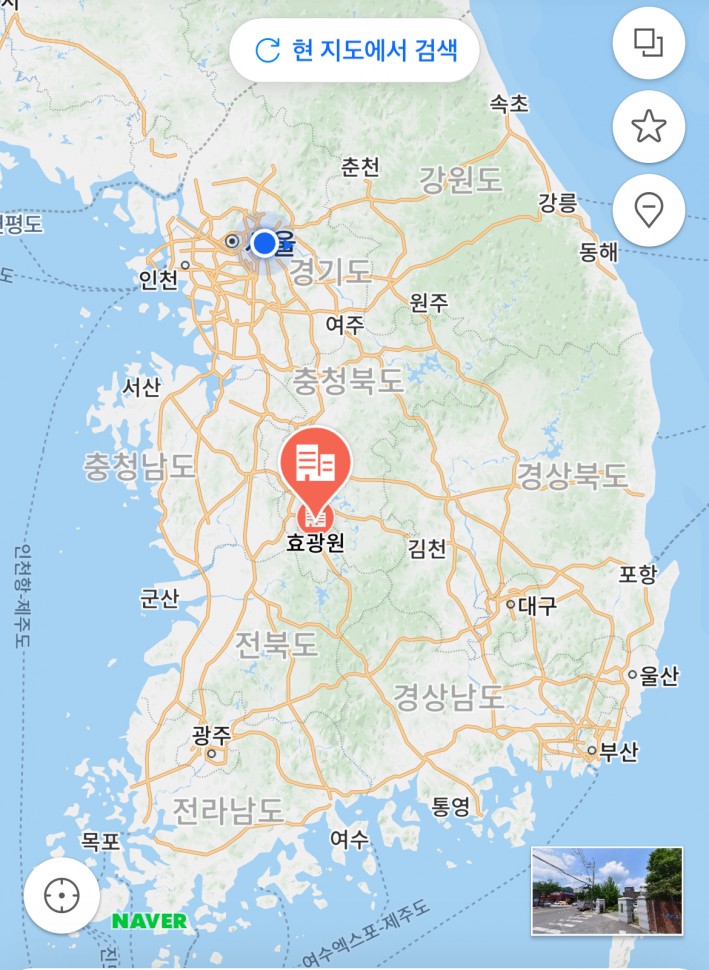The width and height of the screenshot is (709, 970).
Task: Open favorites star button
Action: click(648, 127)
